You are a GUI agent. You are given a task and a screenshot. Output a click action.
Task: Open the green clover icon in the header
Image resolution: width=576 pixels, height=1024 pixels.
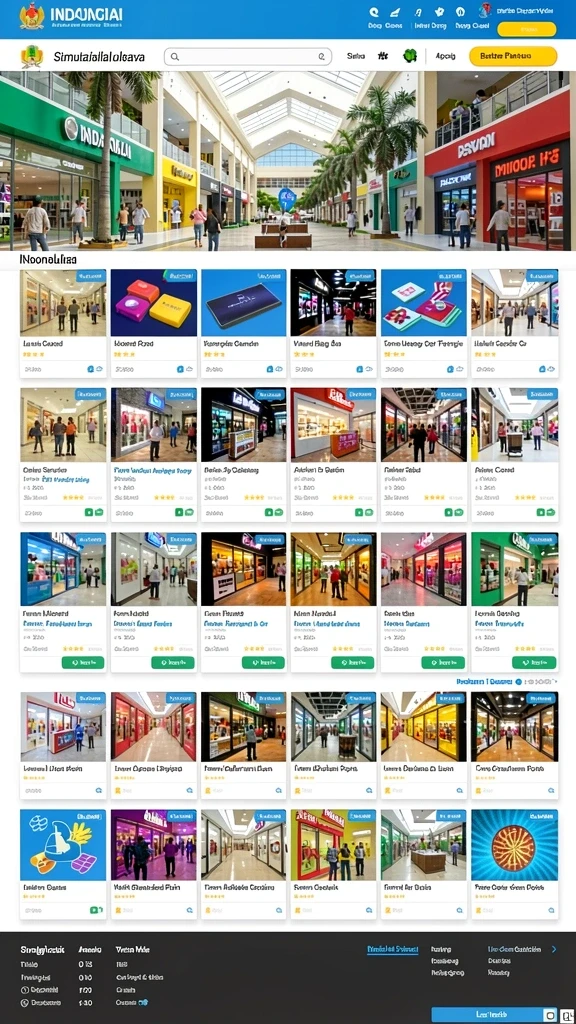coord(409,56)
